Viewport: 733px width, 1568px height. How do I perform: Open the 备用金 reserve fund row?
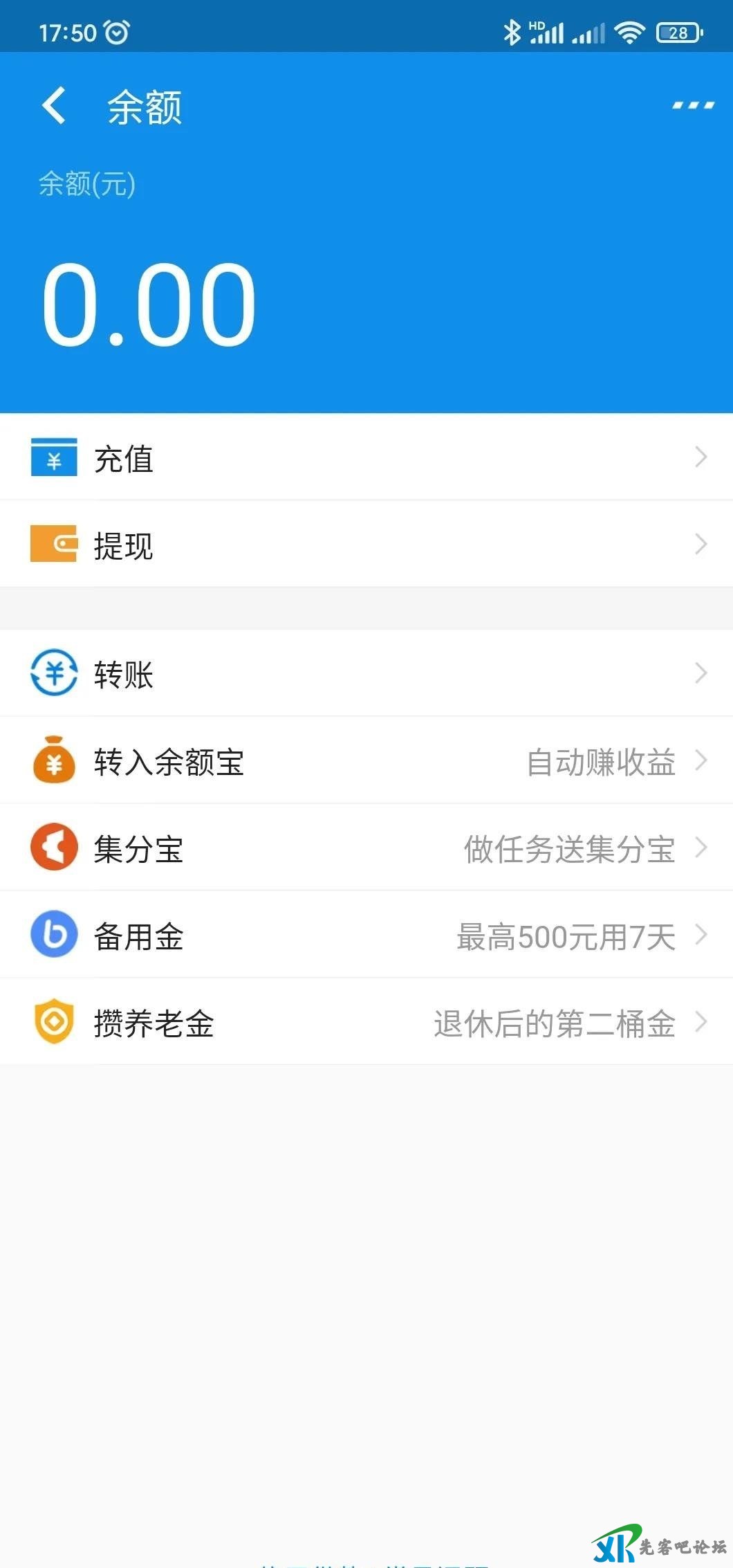[366, 935]
